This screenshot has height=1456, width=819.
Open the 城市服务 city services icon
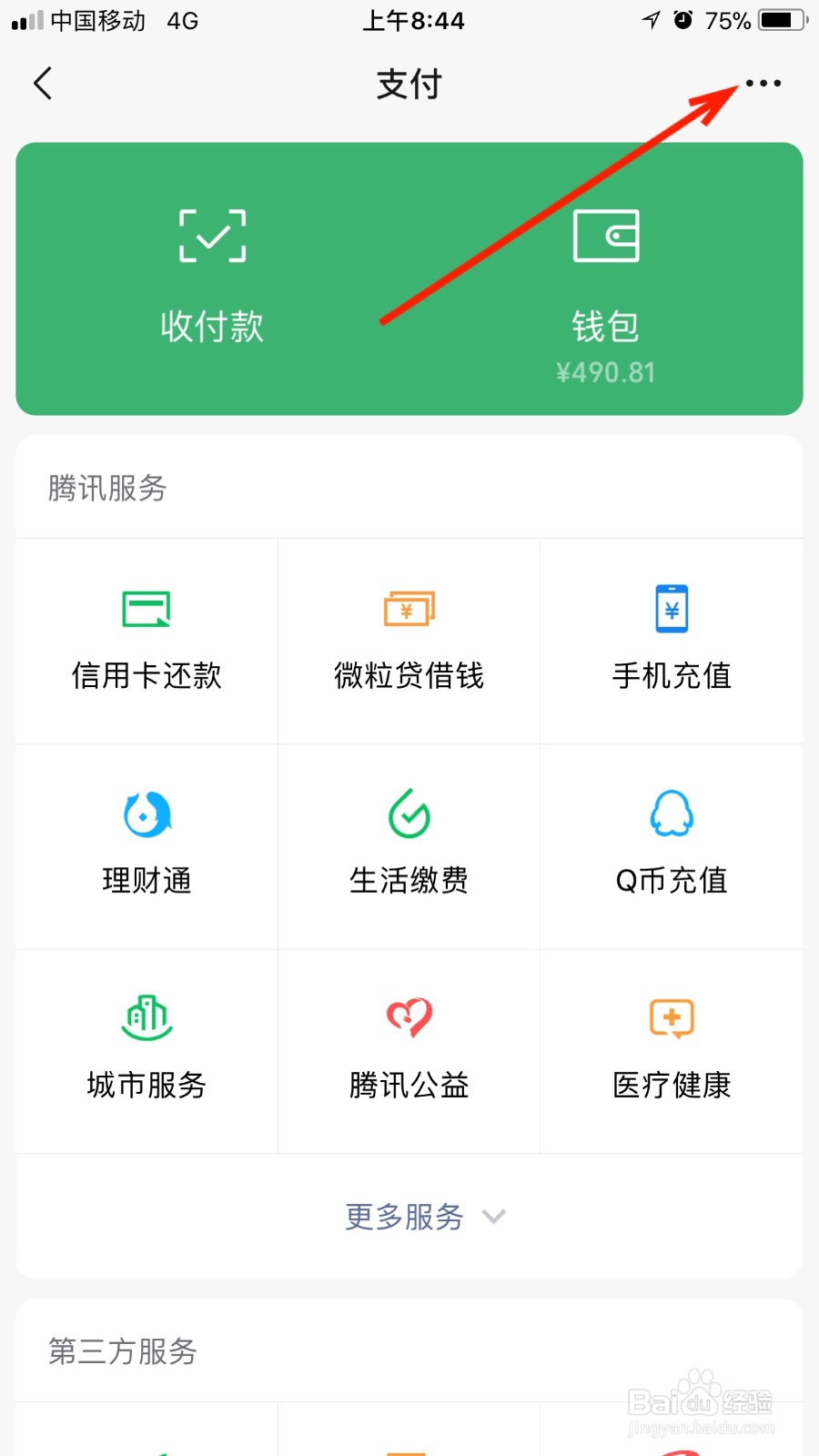click(146, 1046)
